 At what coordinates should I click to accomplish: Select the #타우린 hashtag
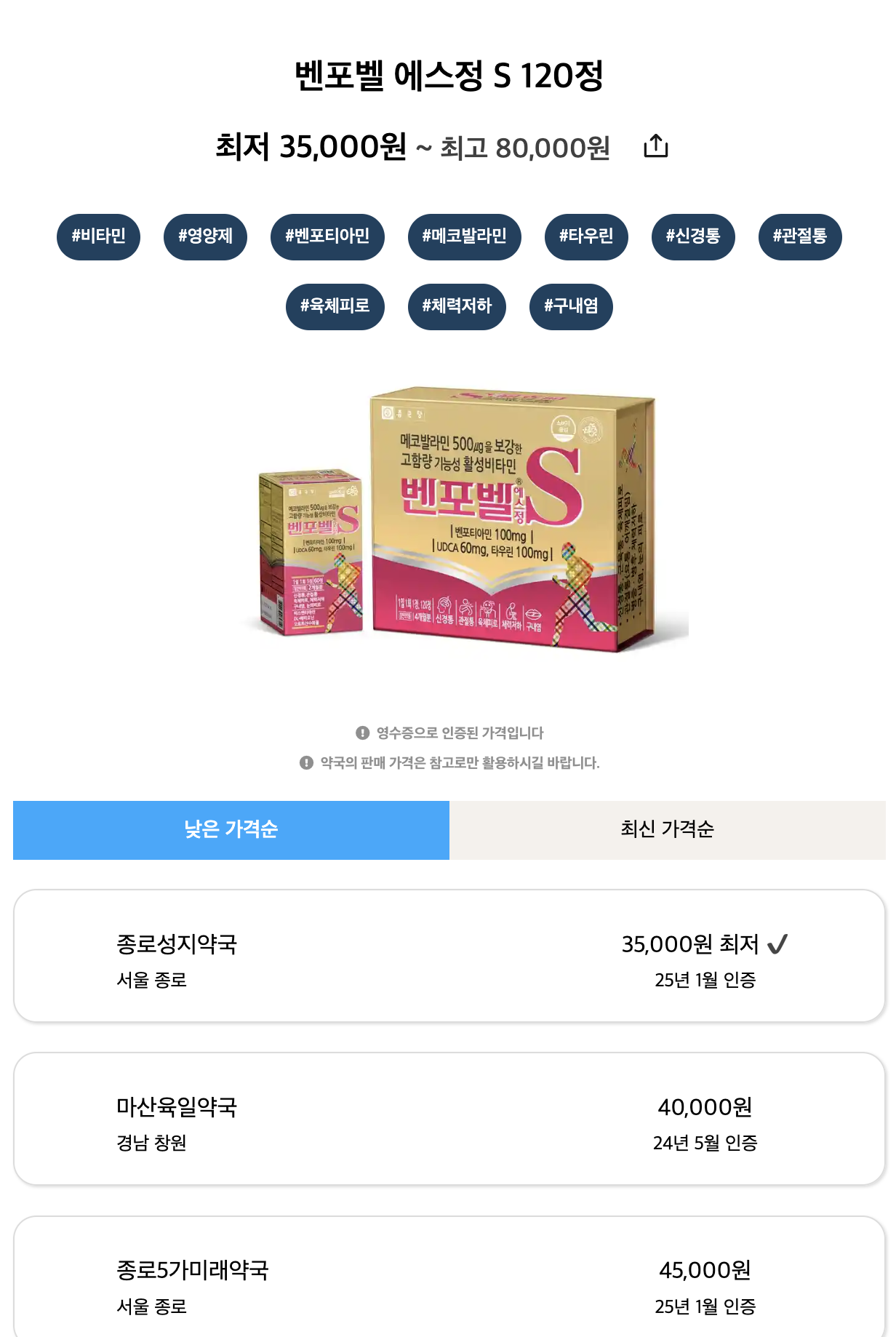(x=588, y=236)
